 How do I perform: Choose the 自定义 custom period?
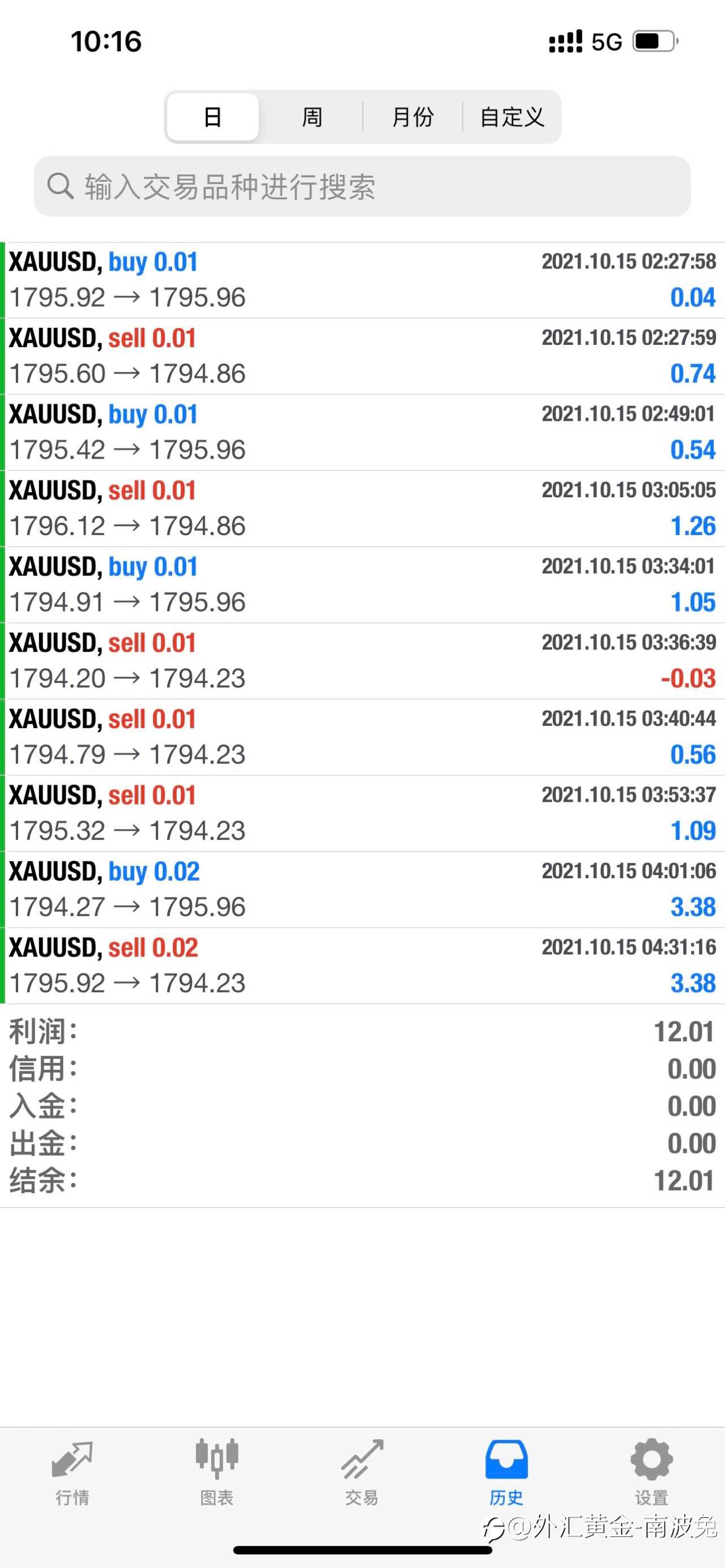coord(511,117)
